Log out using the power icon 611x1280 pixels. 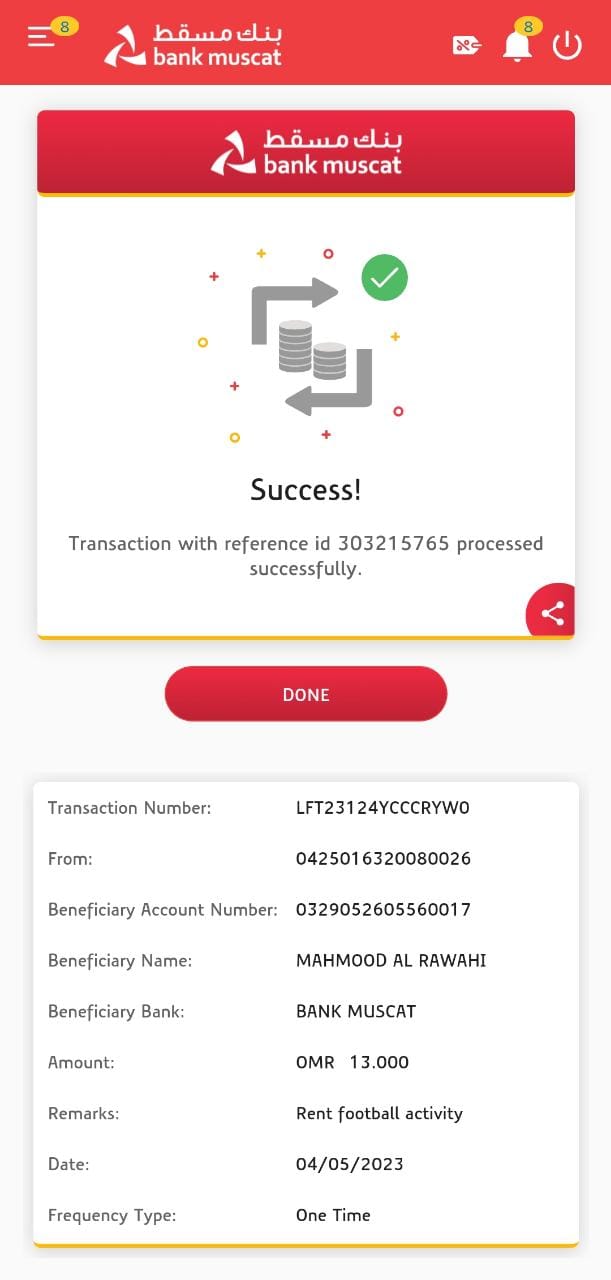[x=567, y=45]
